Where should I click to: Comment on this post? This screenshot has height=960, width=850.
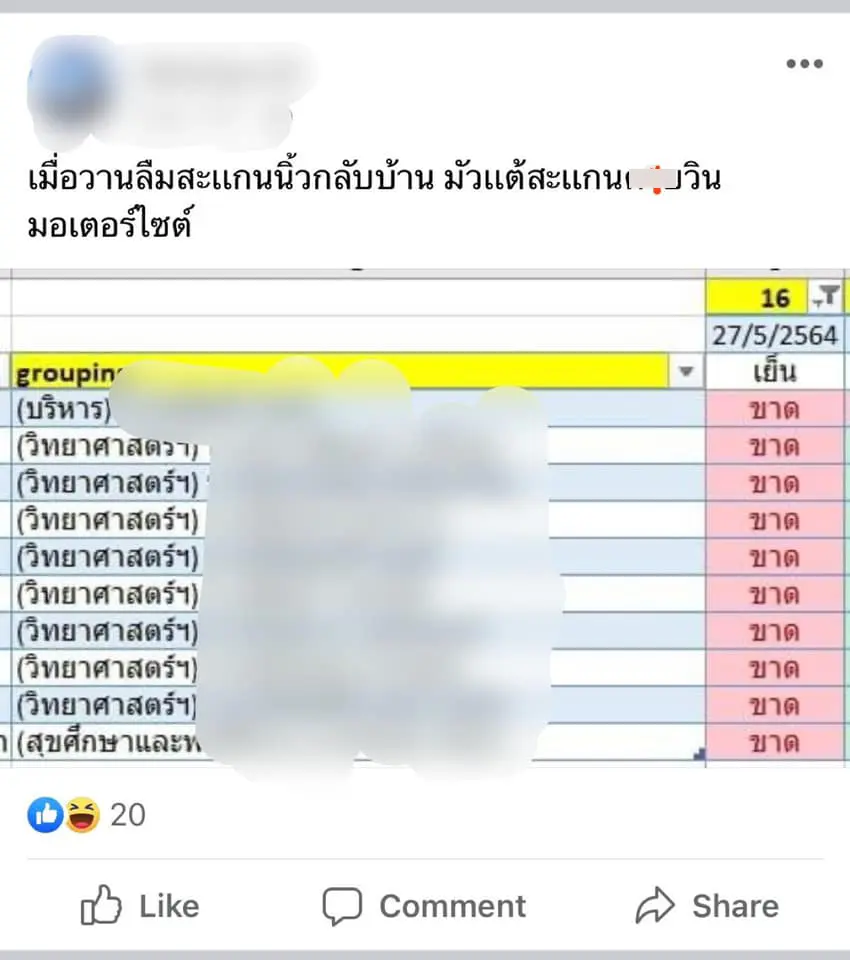coord(424,906)
